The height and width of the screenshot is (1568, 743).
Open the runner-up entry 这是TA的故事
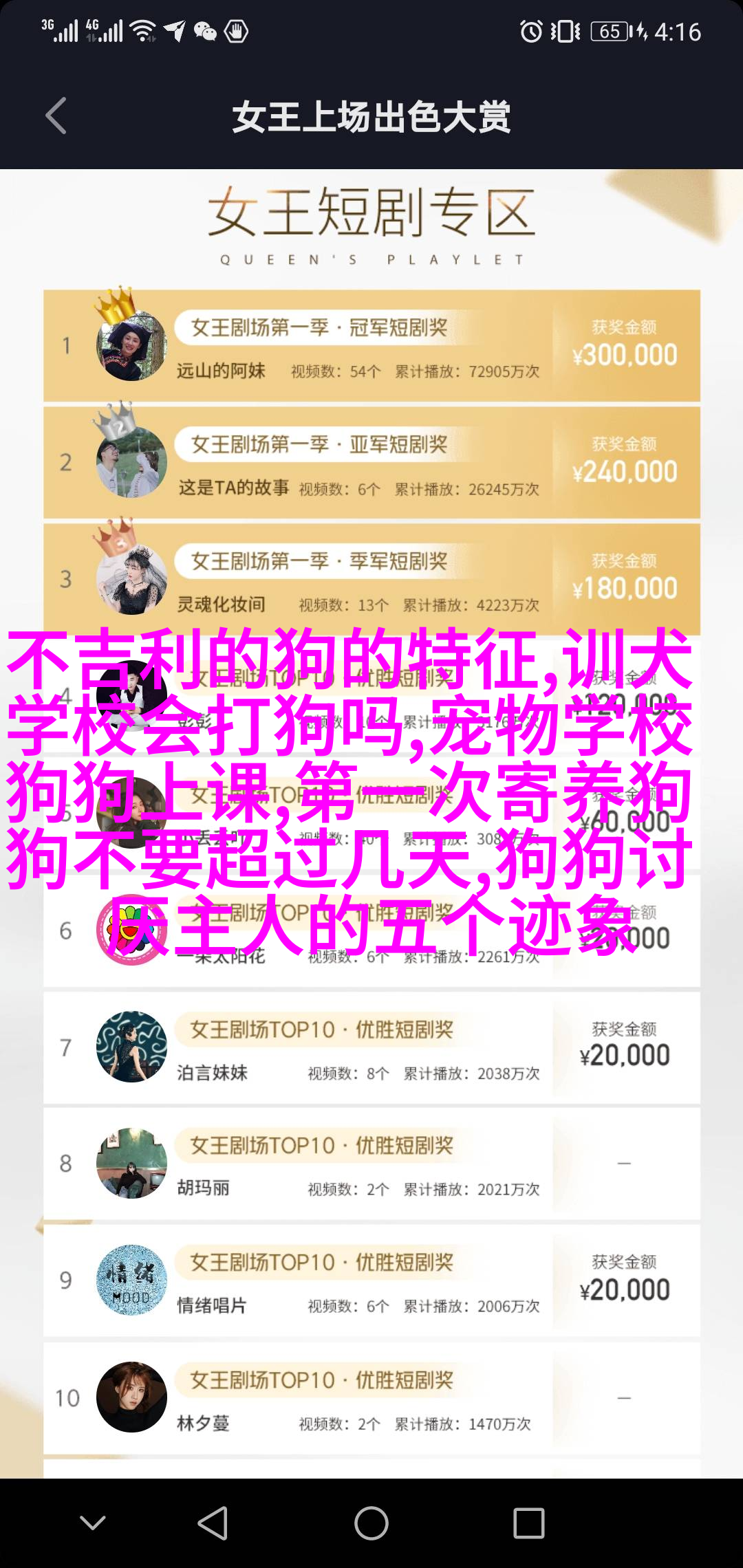tap(371, 463)
